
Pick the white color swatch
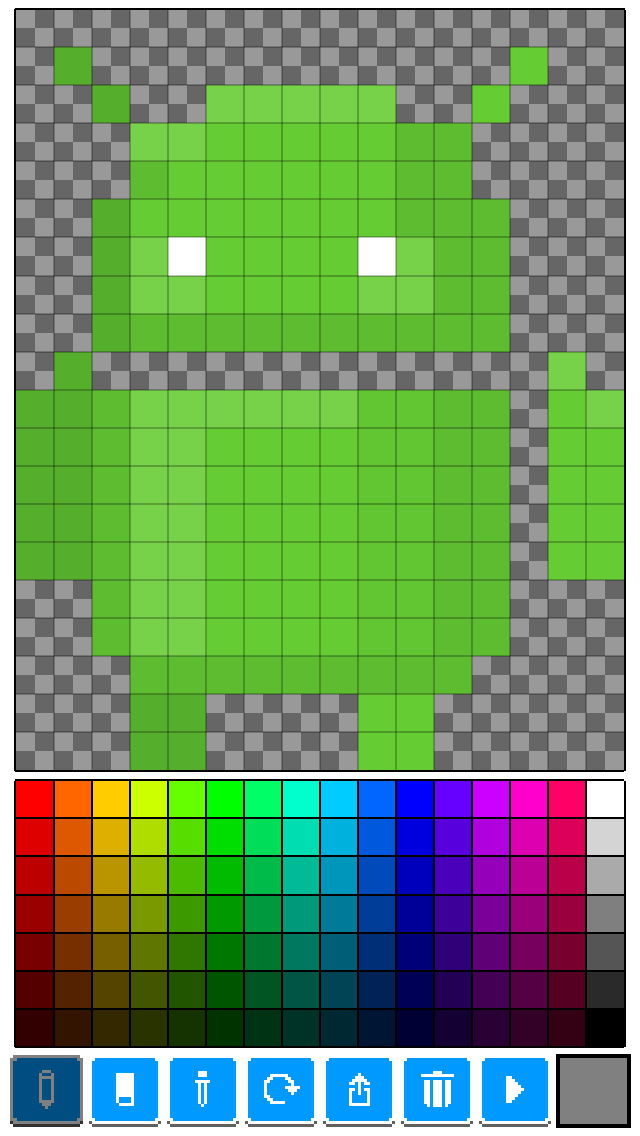click(605, 799)
